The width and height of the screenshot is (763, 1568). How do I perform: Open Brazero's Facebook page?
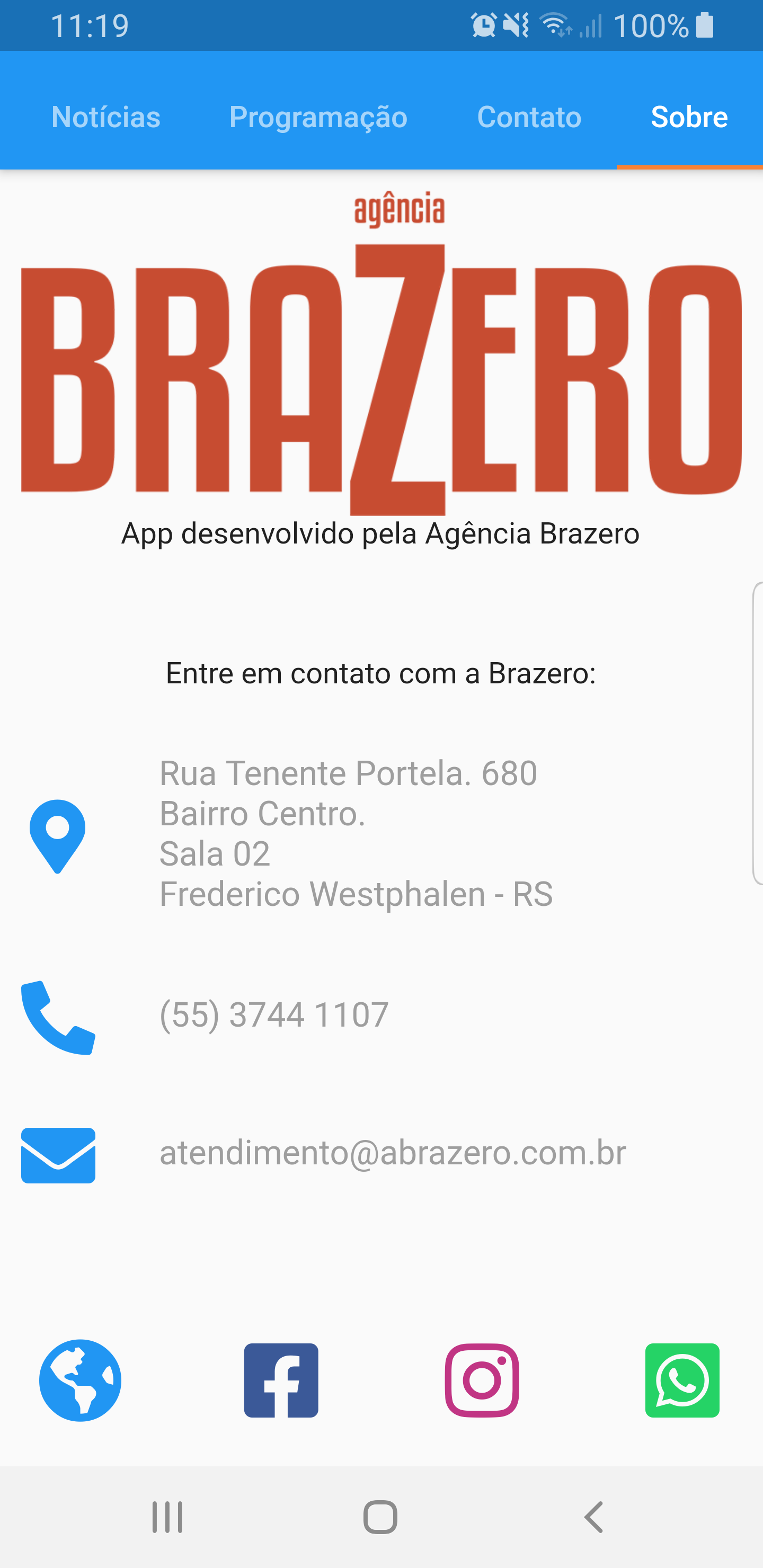tap(281, 1380)
